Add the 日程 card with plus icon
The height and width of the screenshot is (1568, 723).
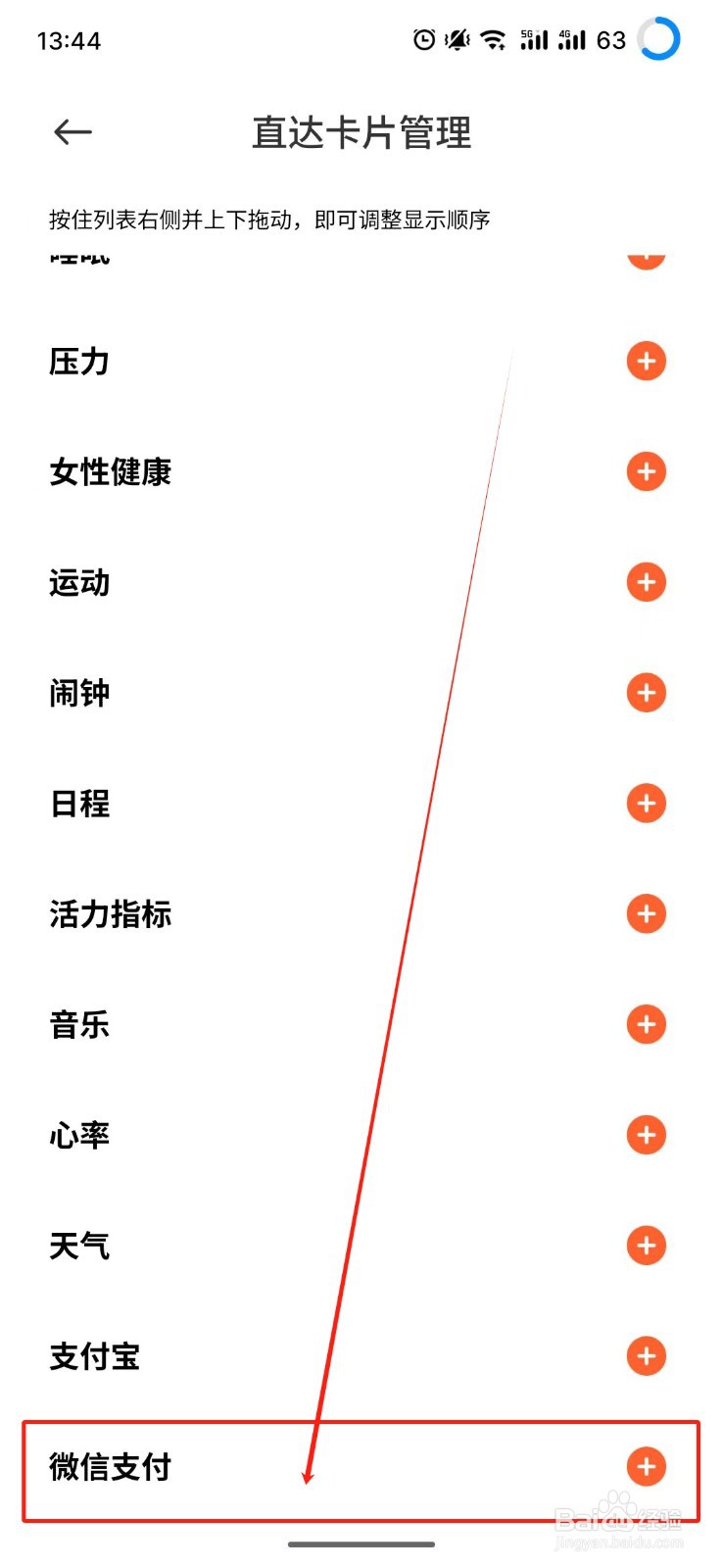click(646, 804)
